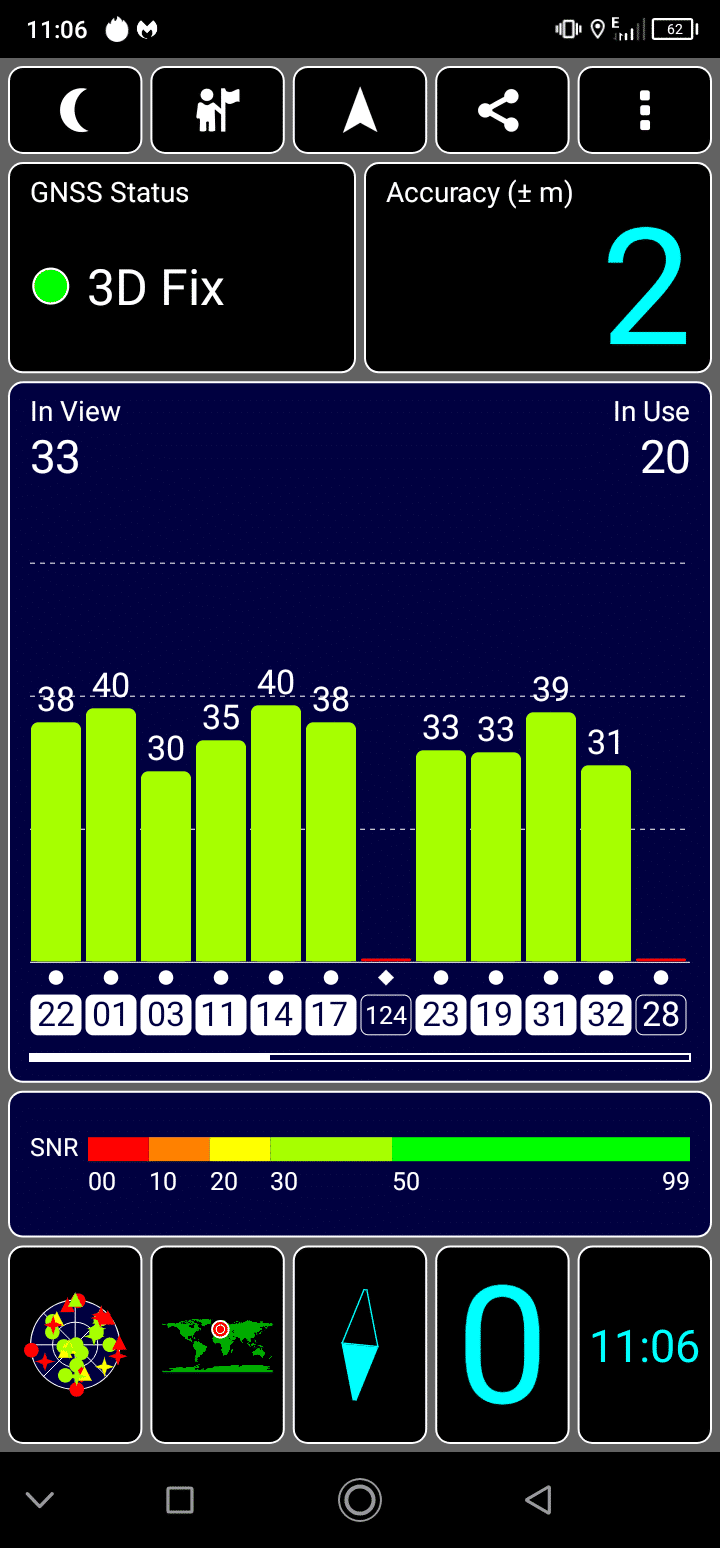Open the recent apps square button
This screenshot has width=720, height=1548.
tap(180, 1499)
